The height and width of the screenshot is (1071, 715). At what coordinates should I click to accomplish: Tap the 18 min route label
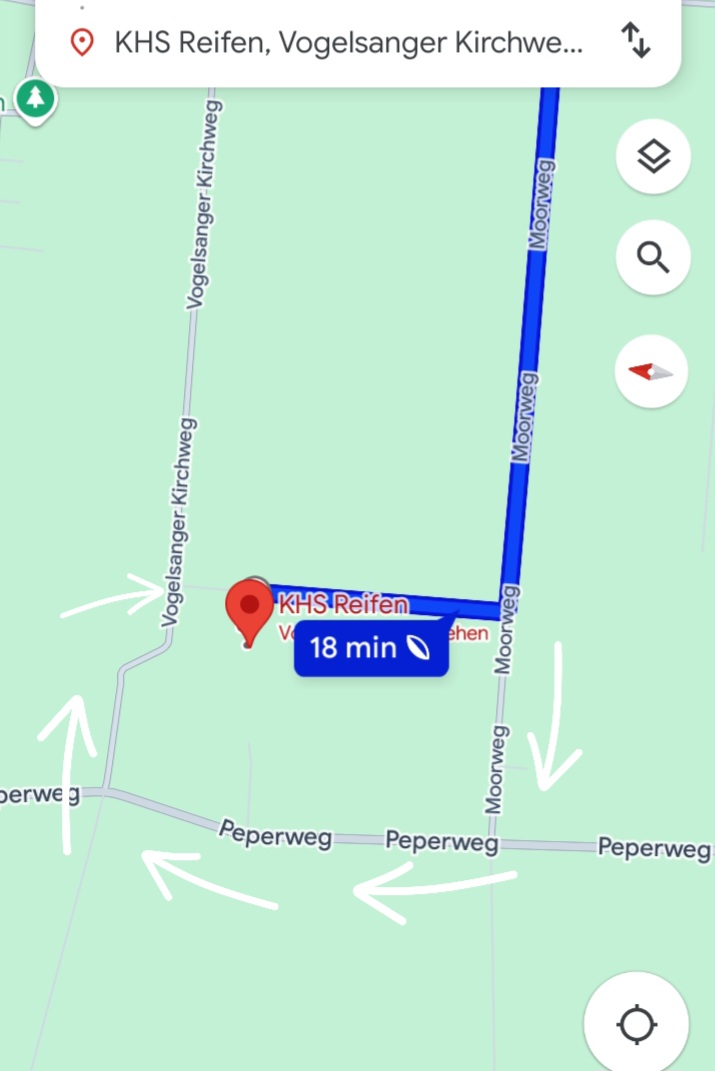click(370, 648)
